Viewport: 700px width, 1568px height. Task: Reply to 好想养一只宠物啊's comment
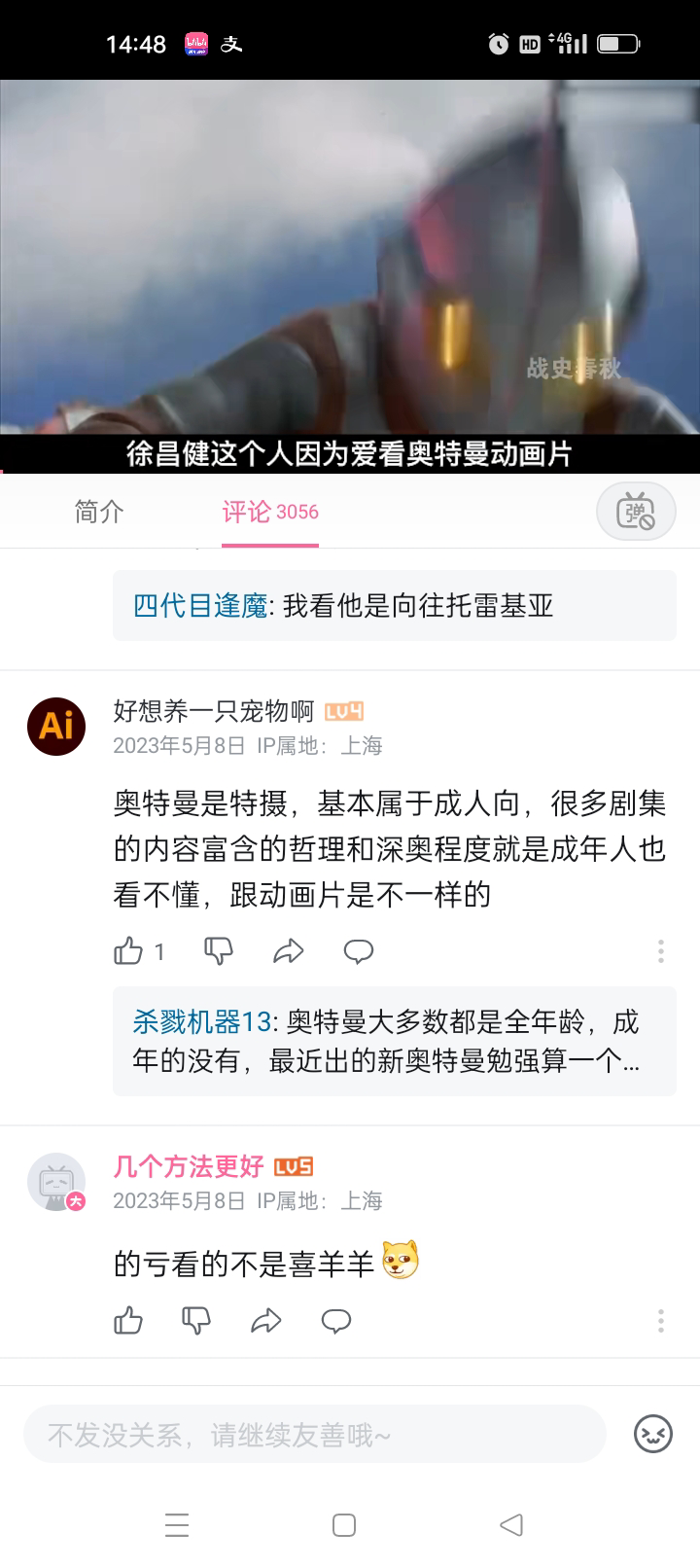359,951
